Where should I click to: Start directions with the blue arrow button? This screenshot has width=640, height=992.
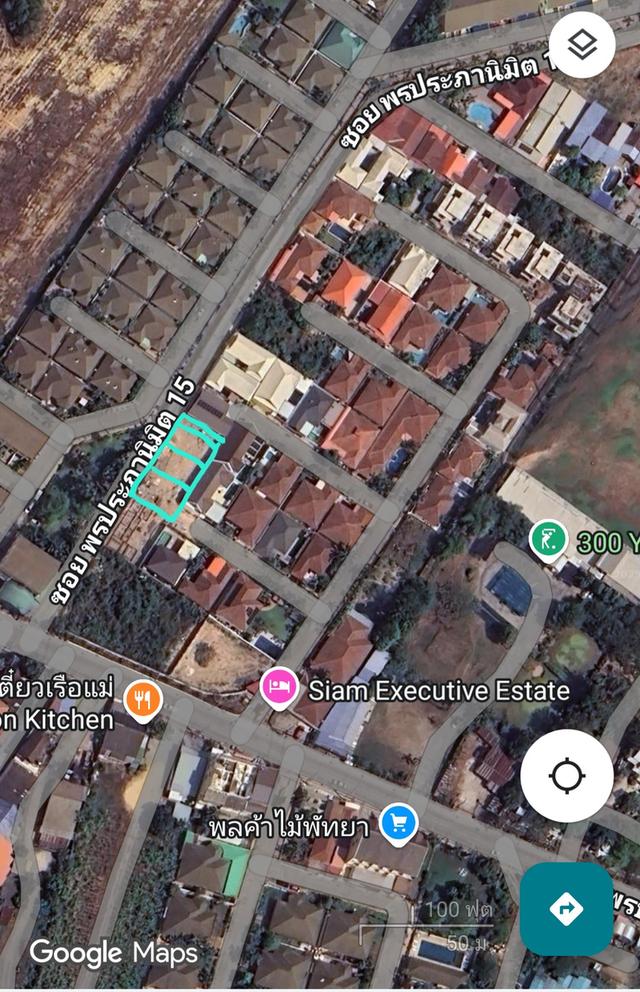point(566,908)
